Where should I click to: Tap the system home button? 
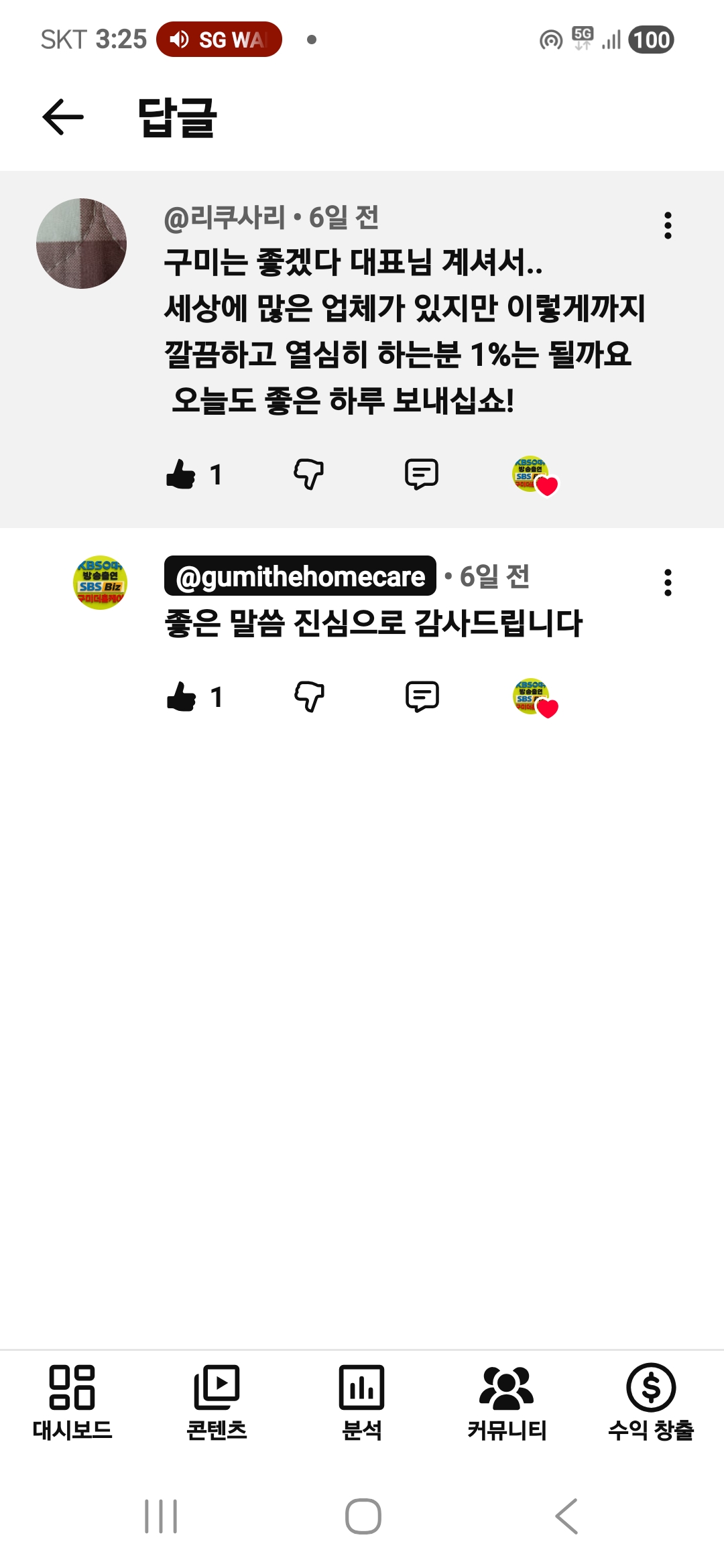[363, 1516]
